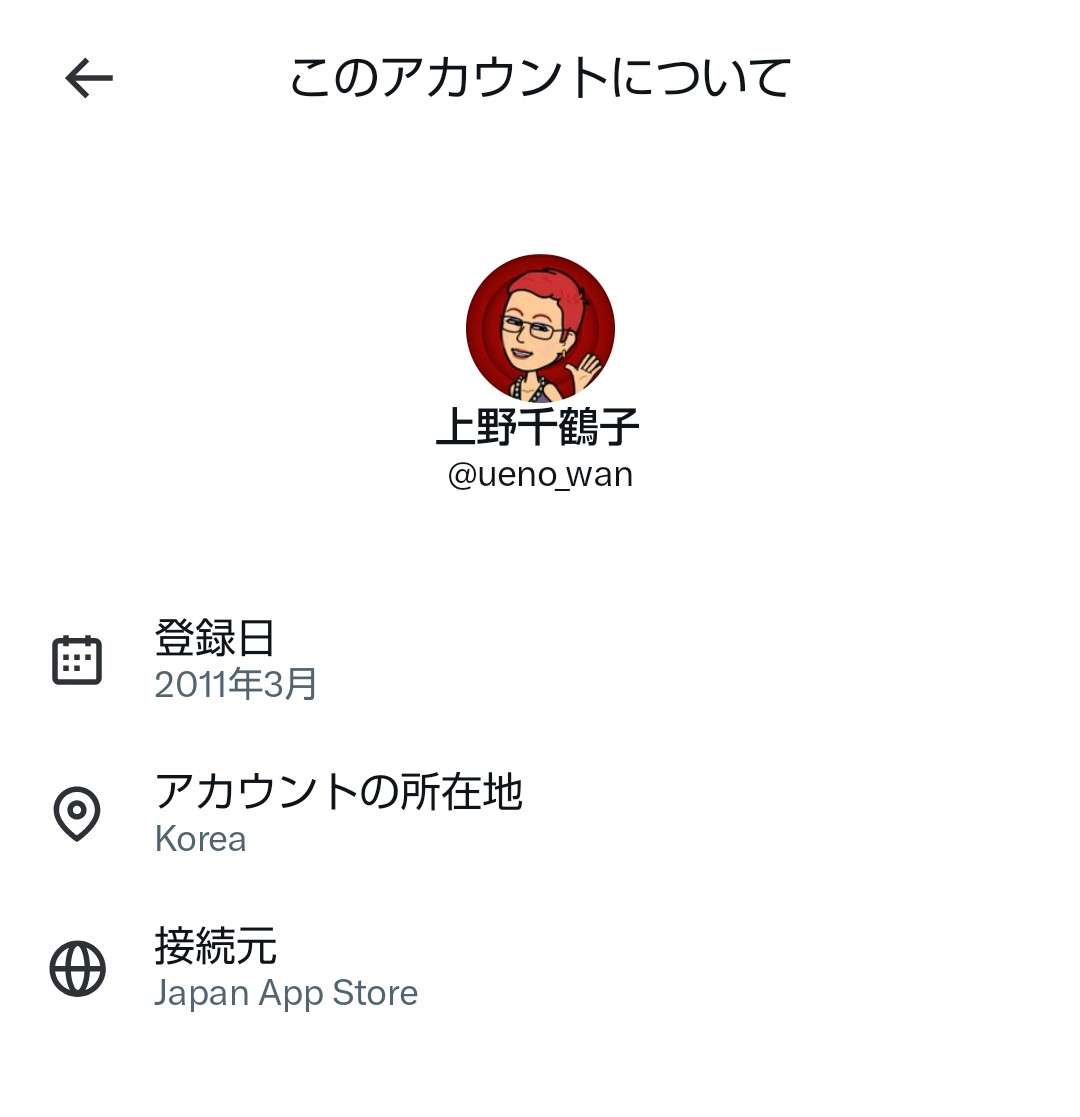Image resolution: width=1080 pixels, height=1117 pixels.
Task: Open the display name 上野千鶴子
Action: (540, 425)
